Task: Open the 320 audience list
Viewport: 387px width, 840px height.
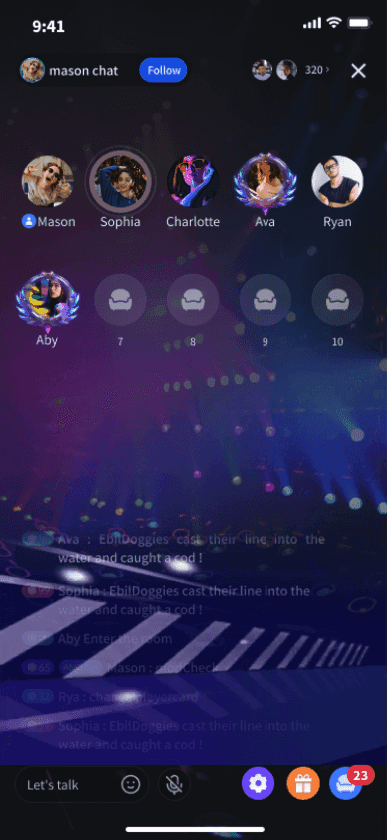Action: tap(317, 70)
